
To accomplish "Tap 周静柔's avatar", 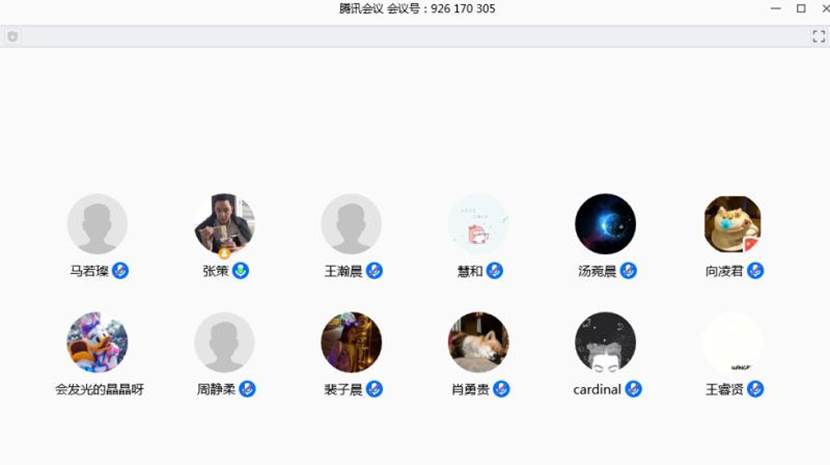I will tap(224, 342).
